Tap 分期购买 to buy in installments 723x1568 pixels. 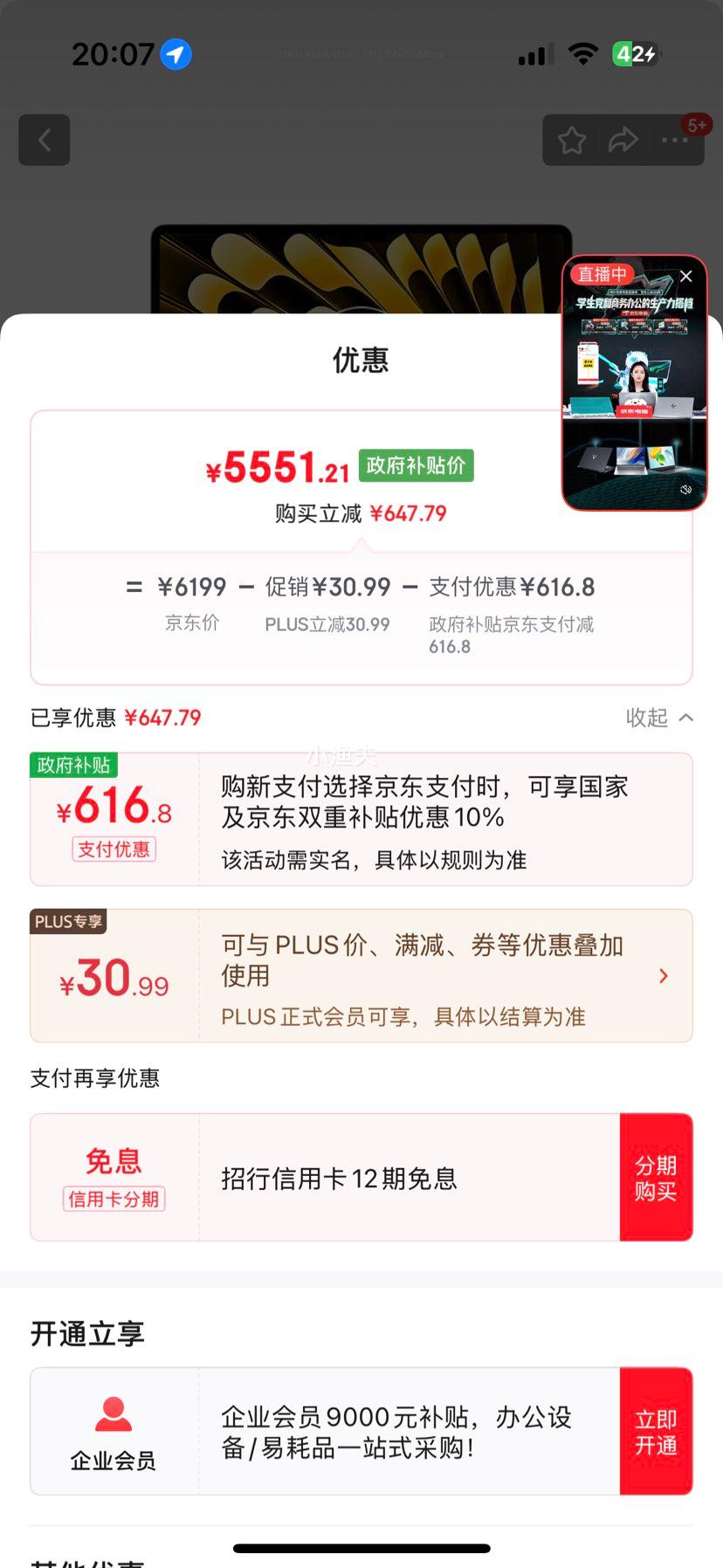[657, 1176]
